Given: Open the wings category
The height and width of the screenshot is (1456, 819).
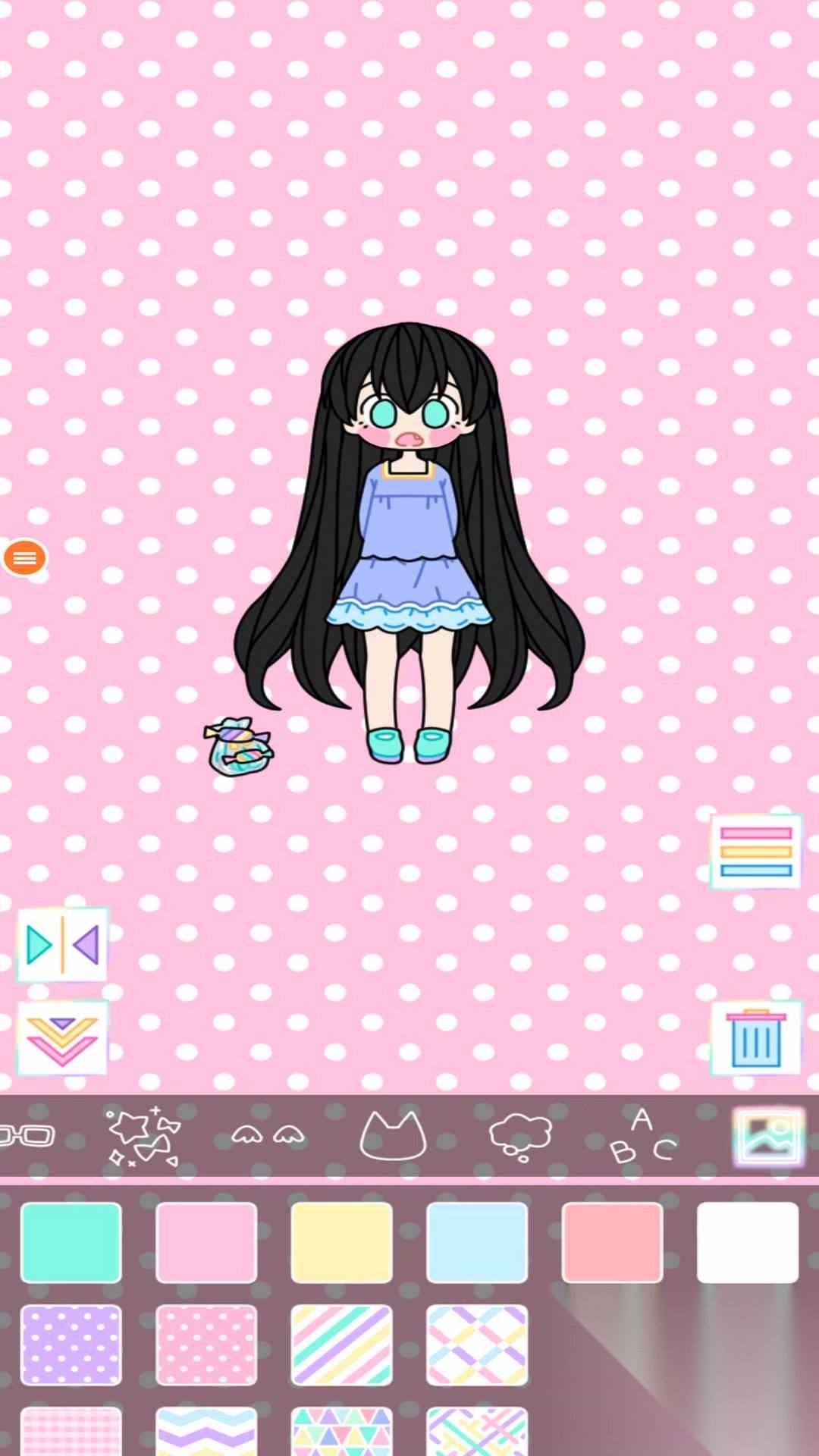Looking at the screenshot, I should (x=268, y=1135).
